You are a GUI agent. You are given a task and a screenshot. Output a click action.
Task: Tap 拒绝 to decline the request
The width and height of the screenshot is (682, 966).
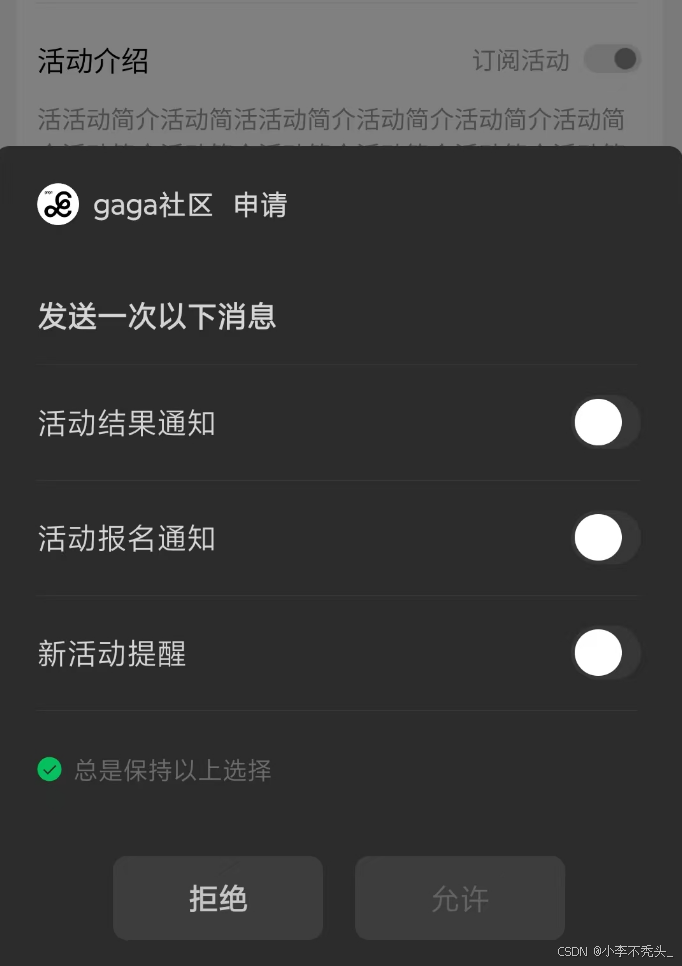pos(218,898)
